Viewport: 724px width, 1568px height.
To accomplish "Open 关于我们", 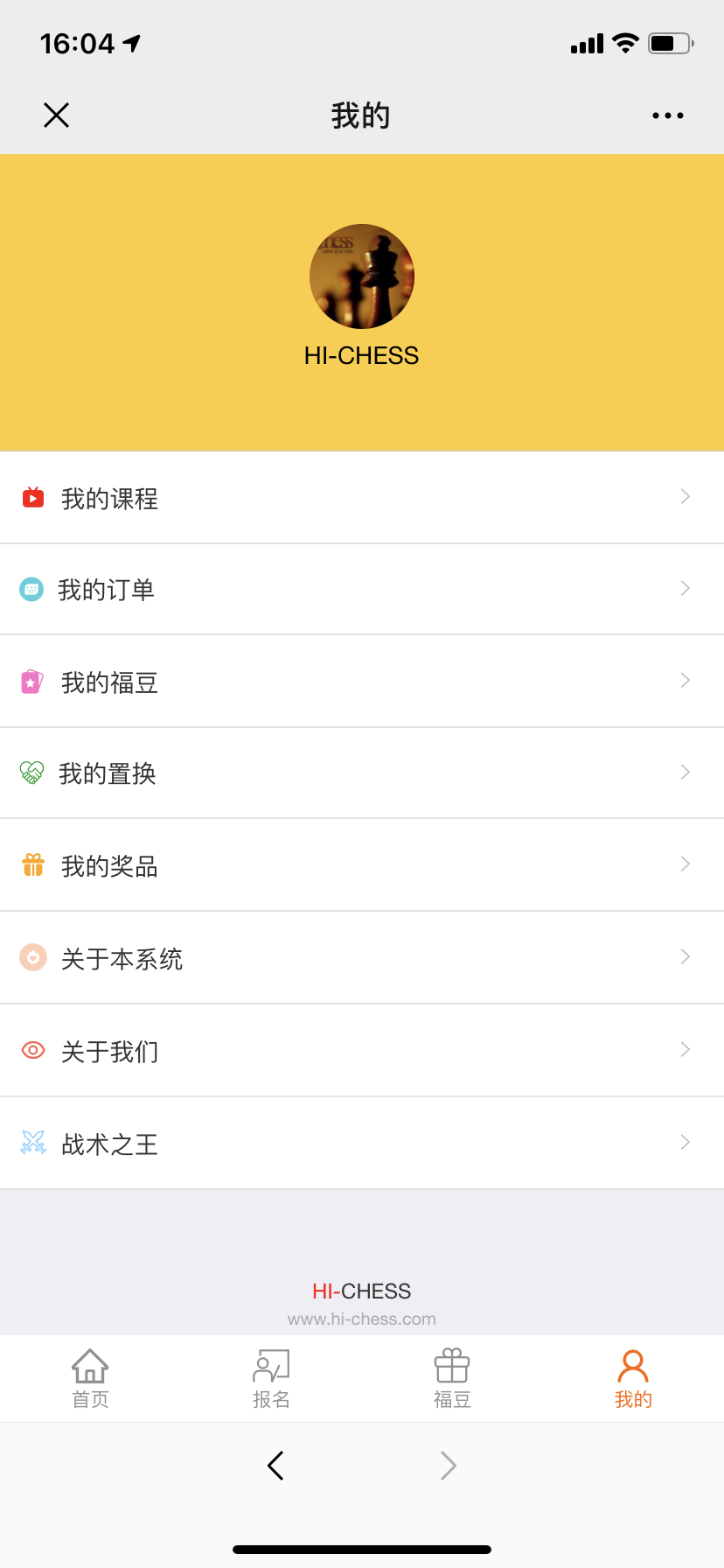I will (362, 1051).
